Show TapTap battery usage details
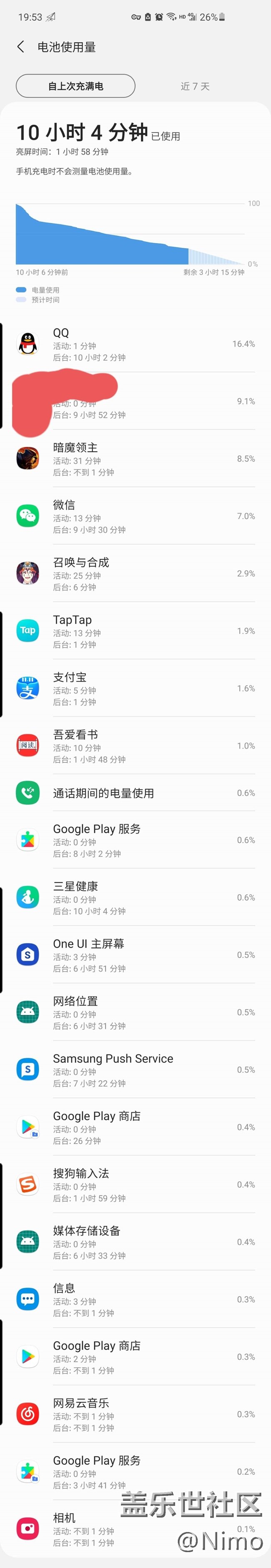 [135, 631]
